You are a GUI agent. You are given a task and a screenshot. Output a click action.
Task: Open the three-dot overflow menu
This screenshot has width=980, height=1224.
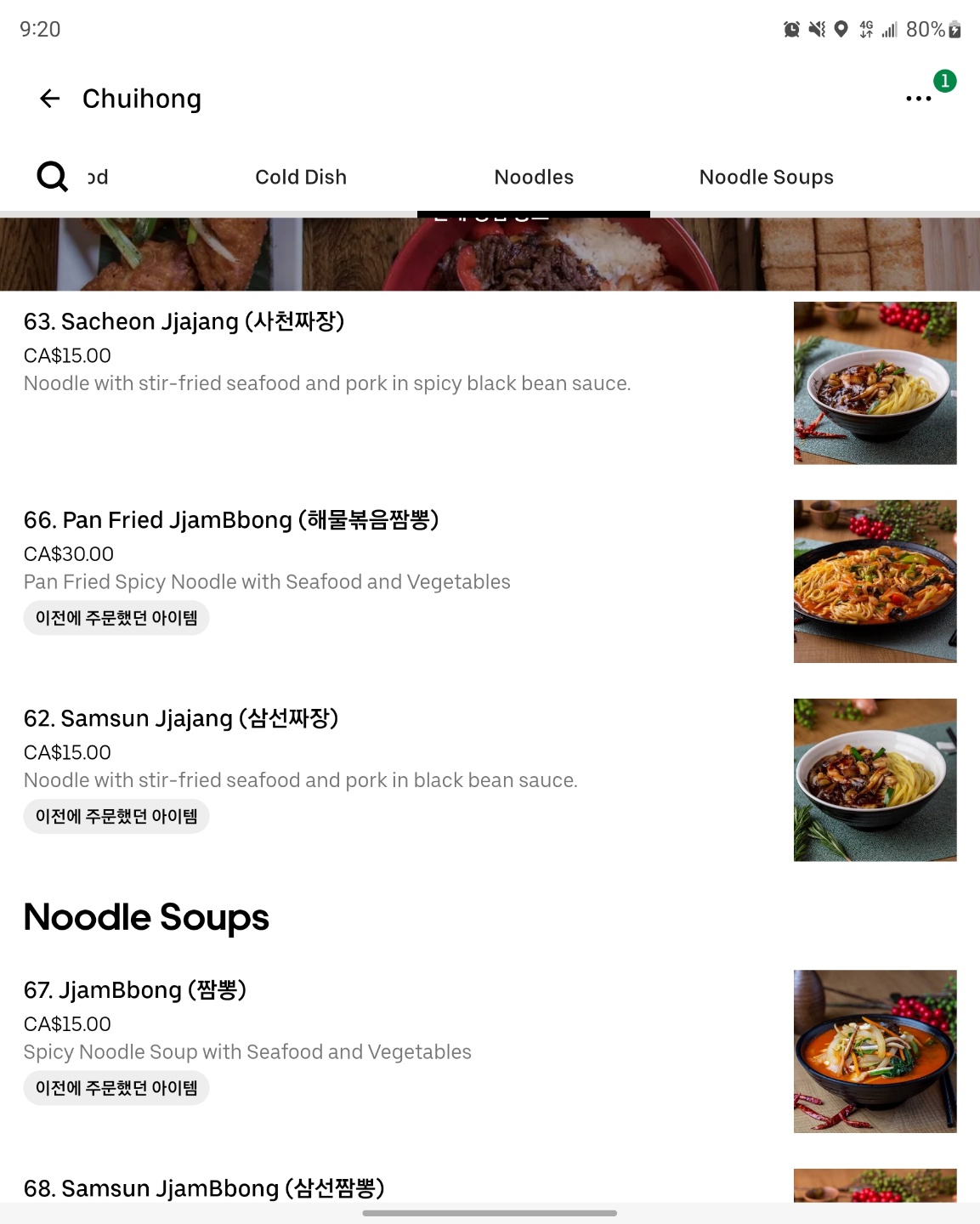coord(919,99)
